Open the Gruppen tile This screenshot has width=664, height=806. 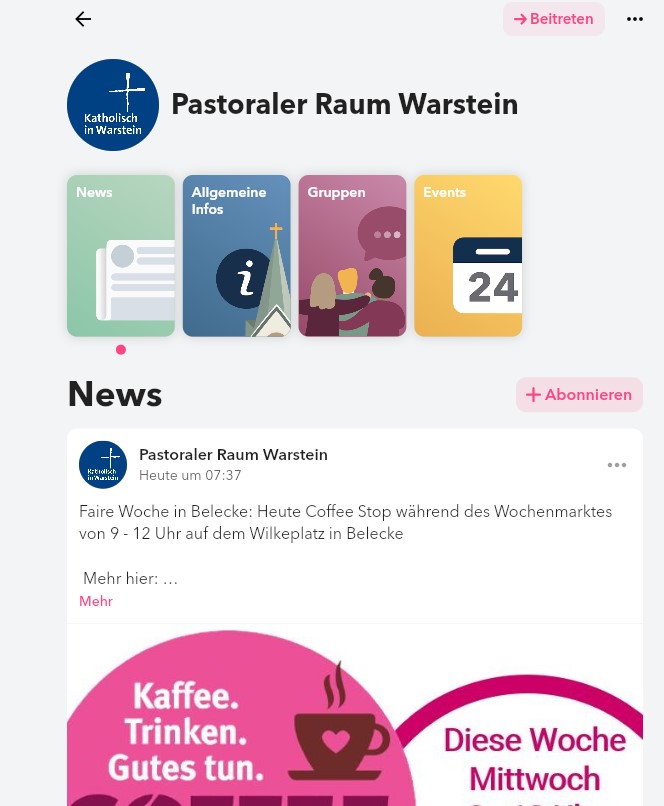coord(352,256)
